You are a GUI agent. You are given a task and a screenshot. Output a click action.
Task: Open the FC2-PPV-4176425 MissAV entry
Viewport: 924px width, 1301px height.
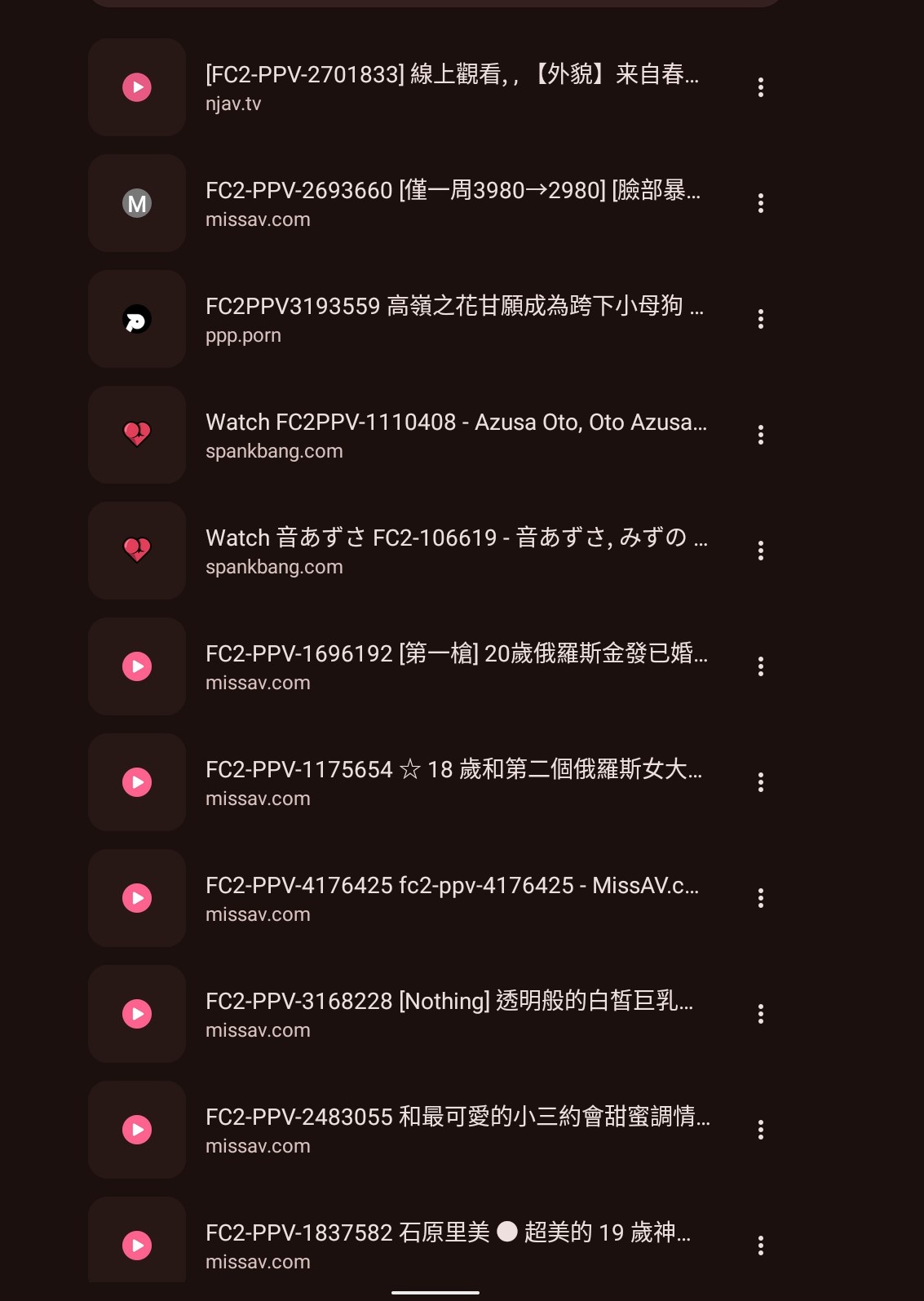(x=451, y=898)
